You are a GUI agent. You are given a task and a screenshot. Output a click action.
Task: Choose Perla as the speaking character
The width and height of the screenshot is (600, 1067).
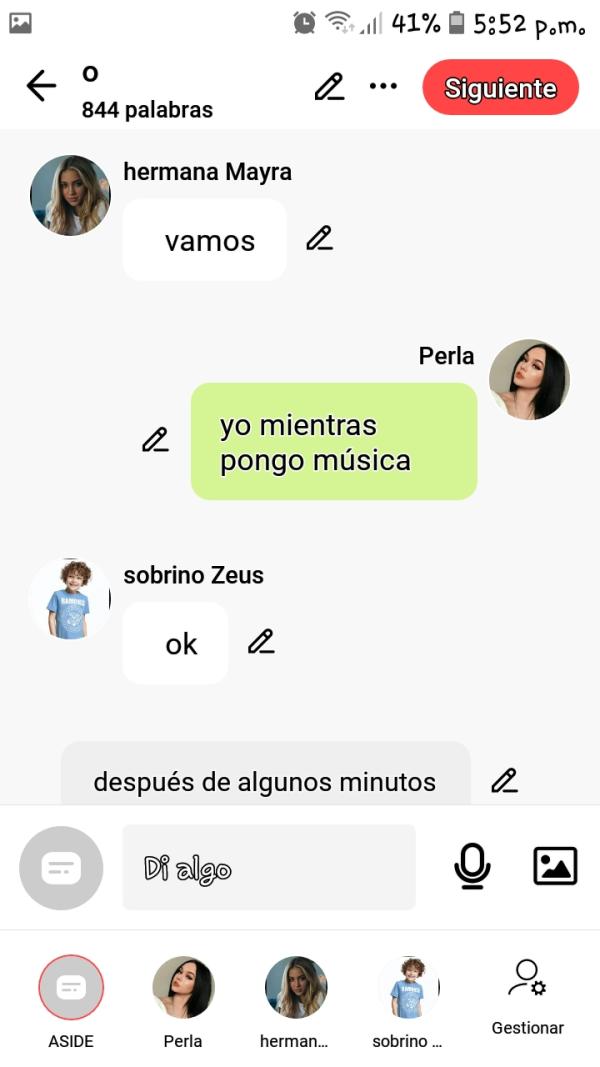click(x=183, y=988)
